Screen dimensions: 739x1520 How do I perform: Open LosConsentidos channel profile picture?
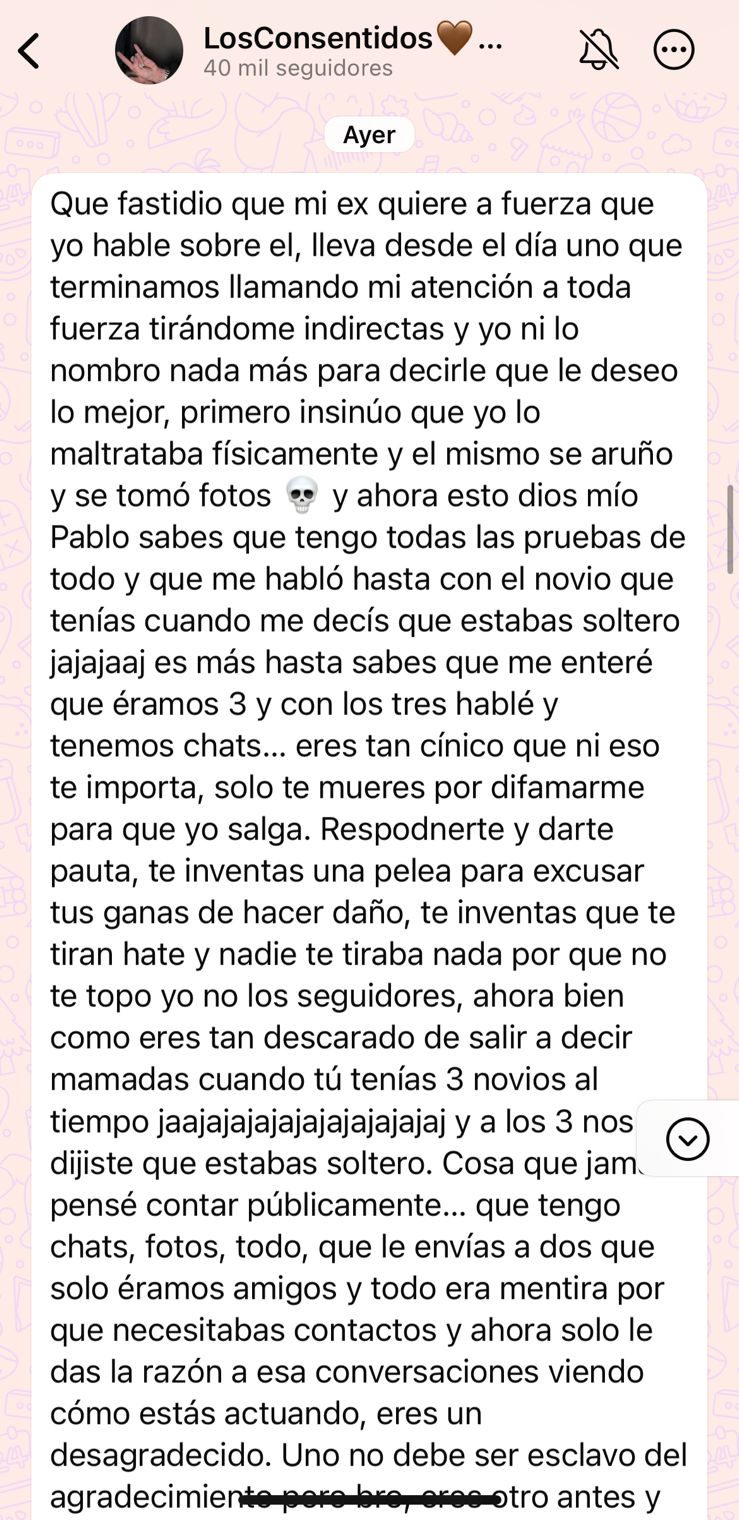[149, 50]
